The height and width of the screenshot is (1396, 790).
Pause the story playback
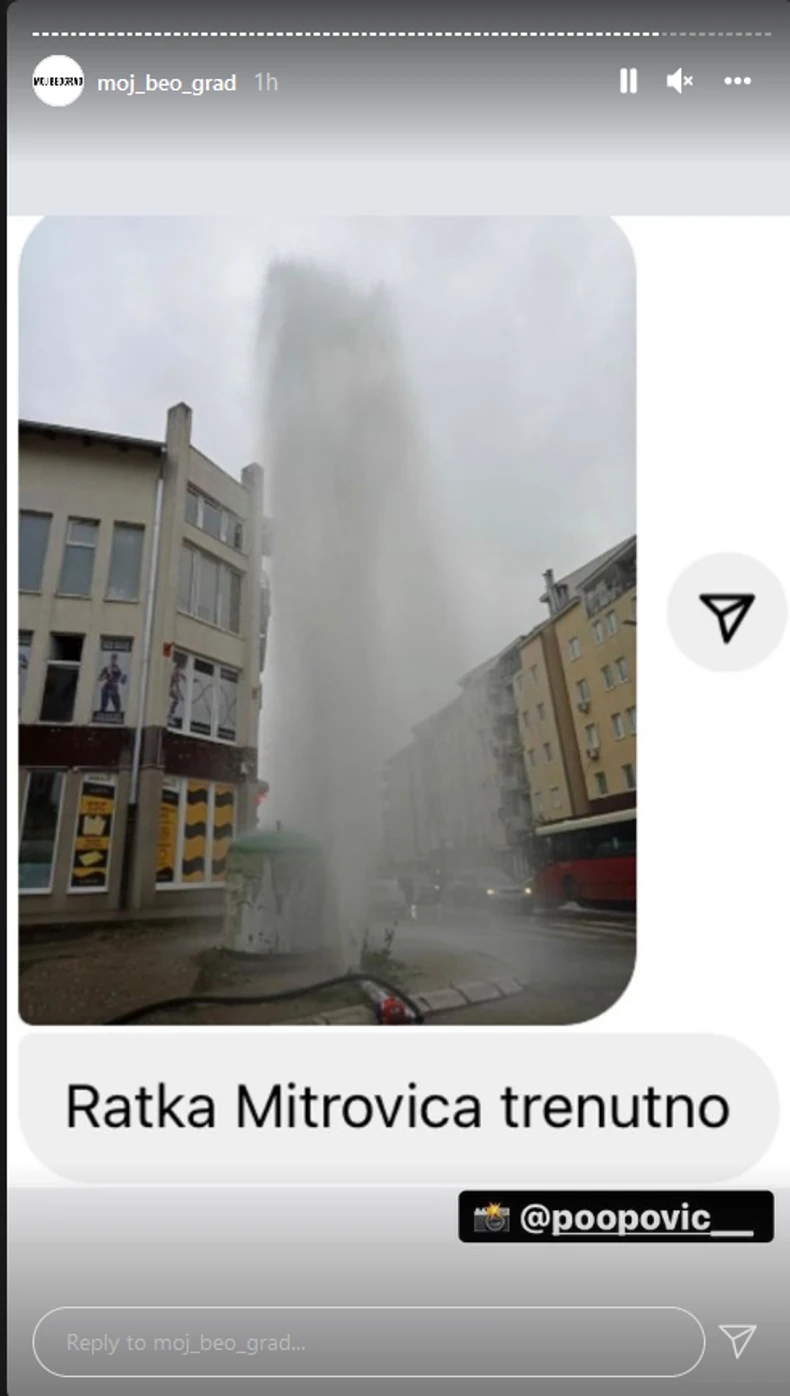pos(628,81)
